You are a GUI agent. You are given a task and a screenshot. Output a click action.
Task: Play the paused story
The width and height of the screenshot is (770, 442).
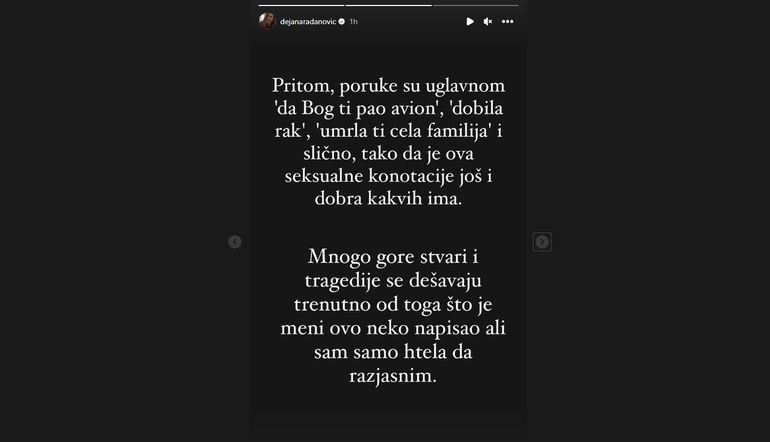(x=470, y=21)
